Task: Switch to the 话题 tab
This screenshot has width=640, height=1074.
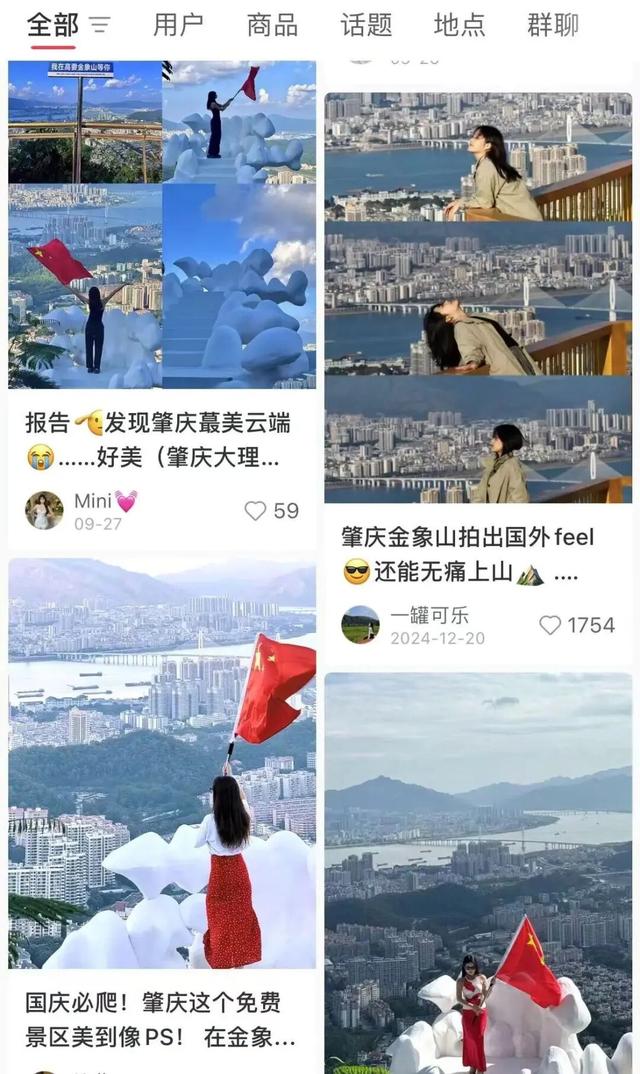Action: 366,25
